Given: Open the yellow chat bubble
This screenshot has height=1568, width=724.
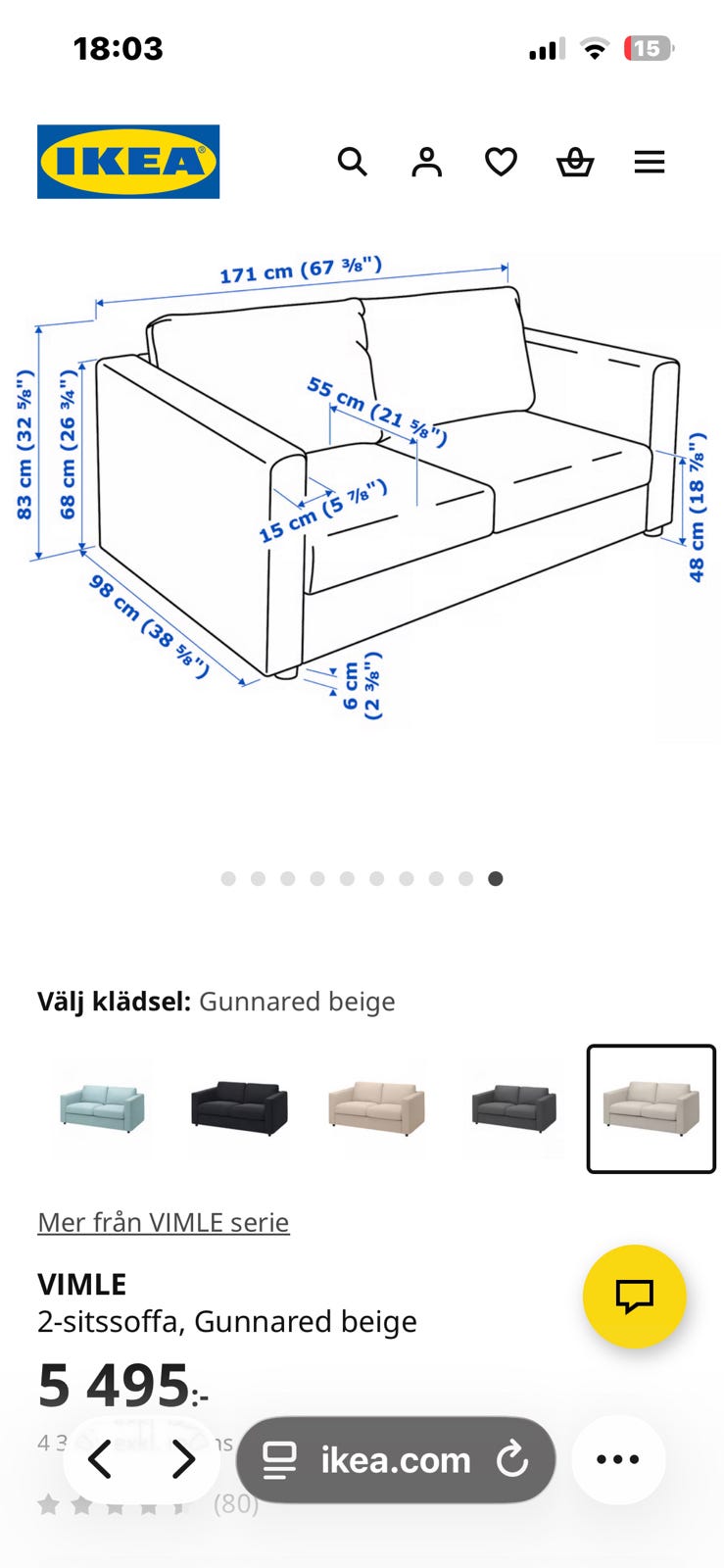Looking at the screenshot, I should (x=635, y=1296).
